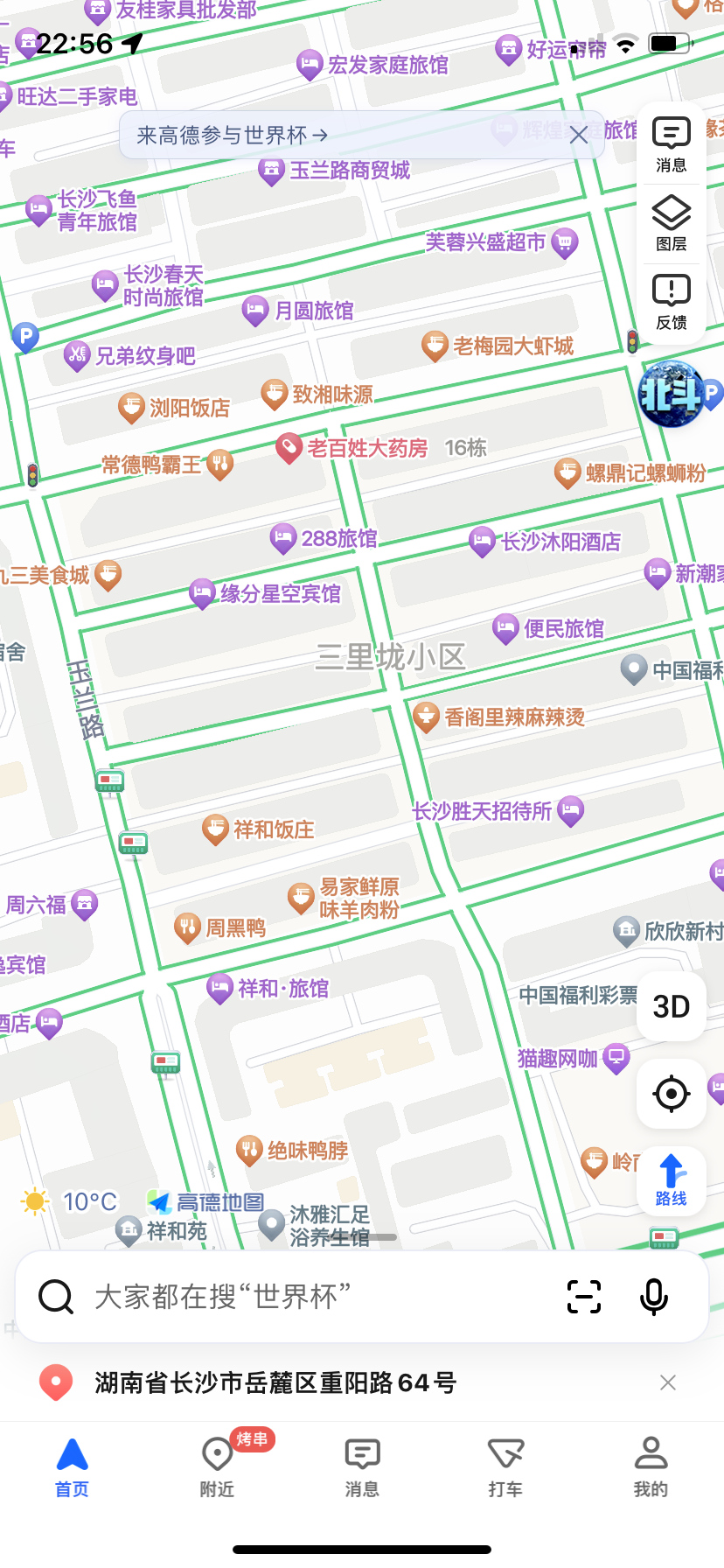The image size is (724, 1568).
Task: Open 消息 from the map side panel
Action: pyautogui.click(x=671, y=144)
